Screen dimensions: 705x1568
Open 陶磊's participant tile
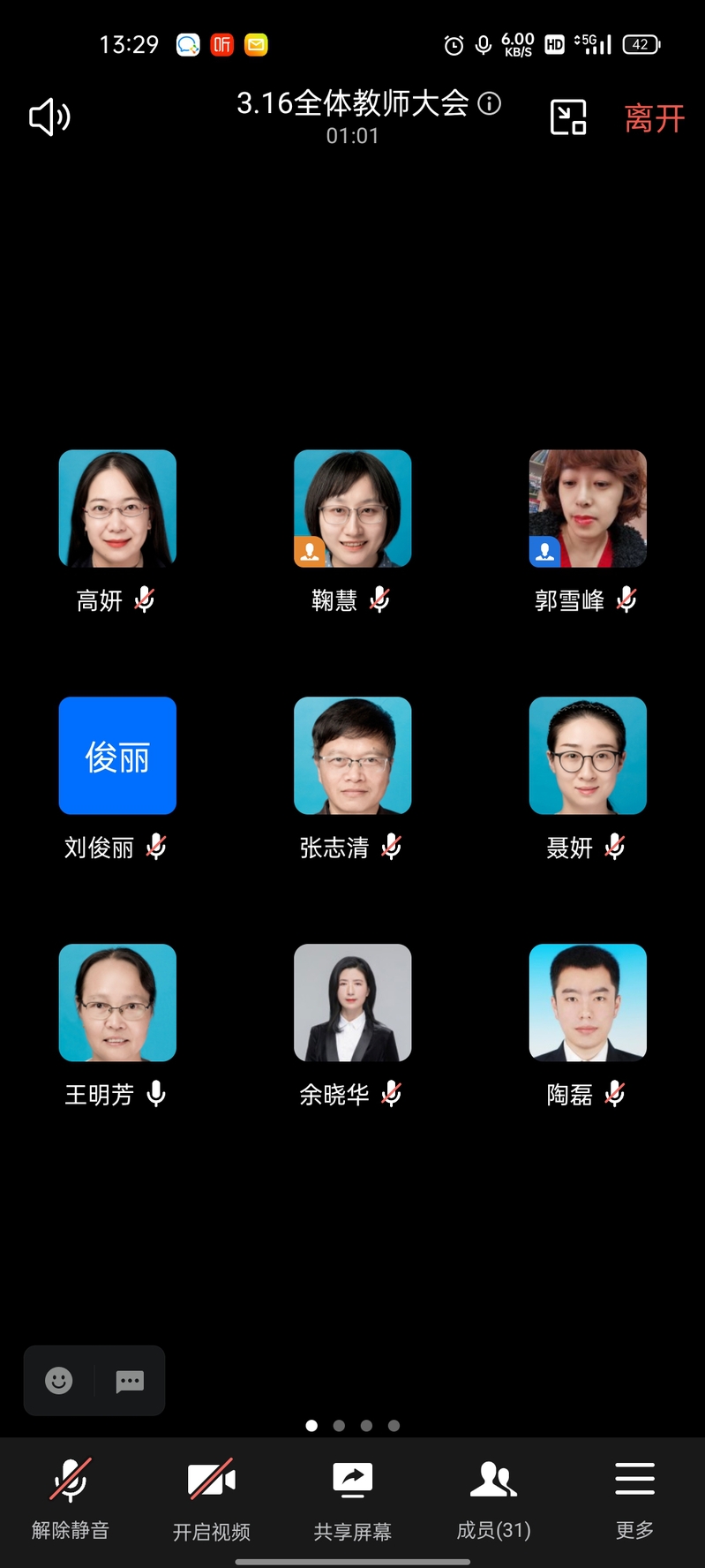click(588, 1003)
